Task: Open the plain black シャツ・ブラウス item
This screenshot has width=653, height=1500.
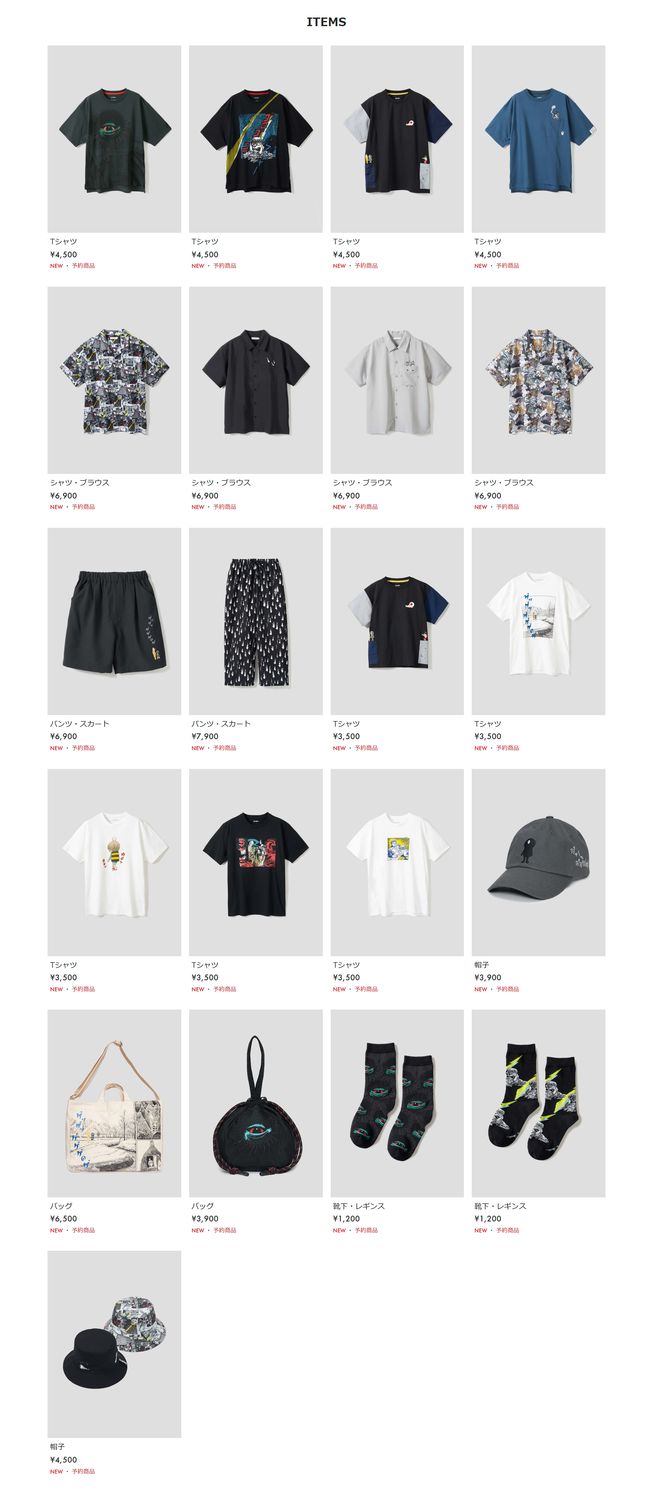Action: pyautogui.click(x=255, y=380)
